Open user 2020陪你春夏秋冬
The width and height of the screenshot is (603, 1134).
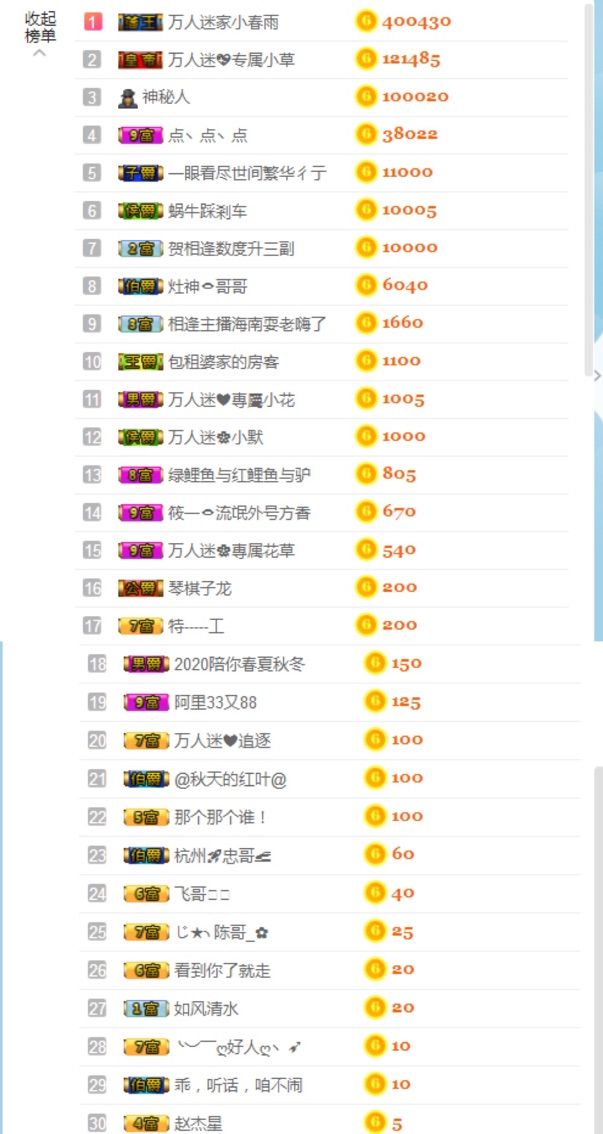(239, 664)
